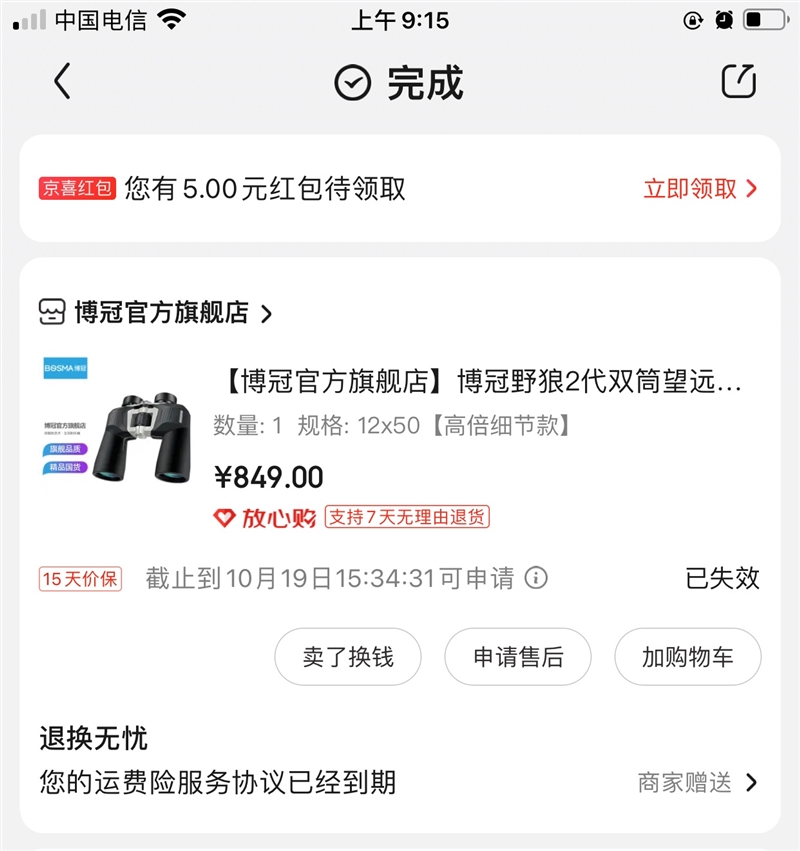Click the 申请售后 button
The height and width of the screenshot is (851, 800).
tap(517, 657)
